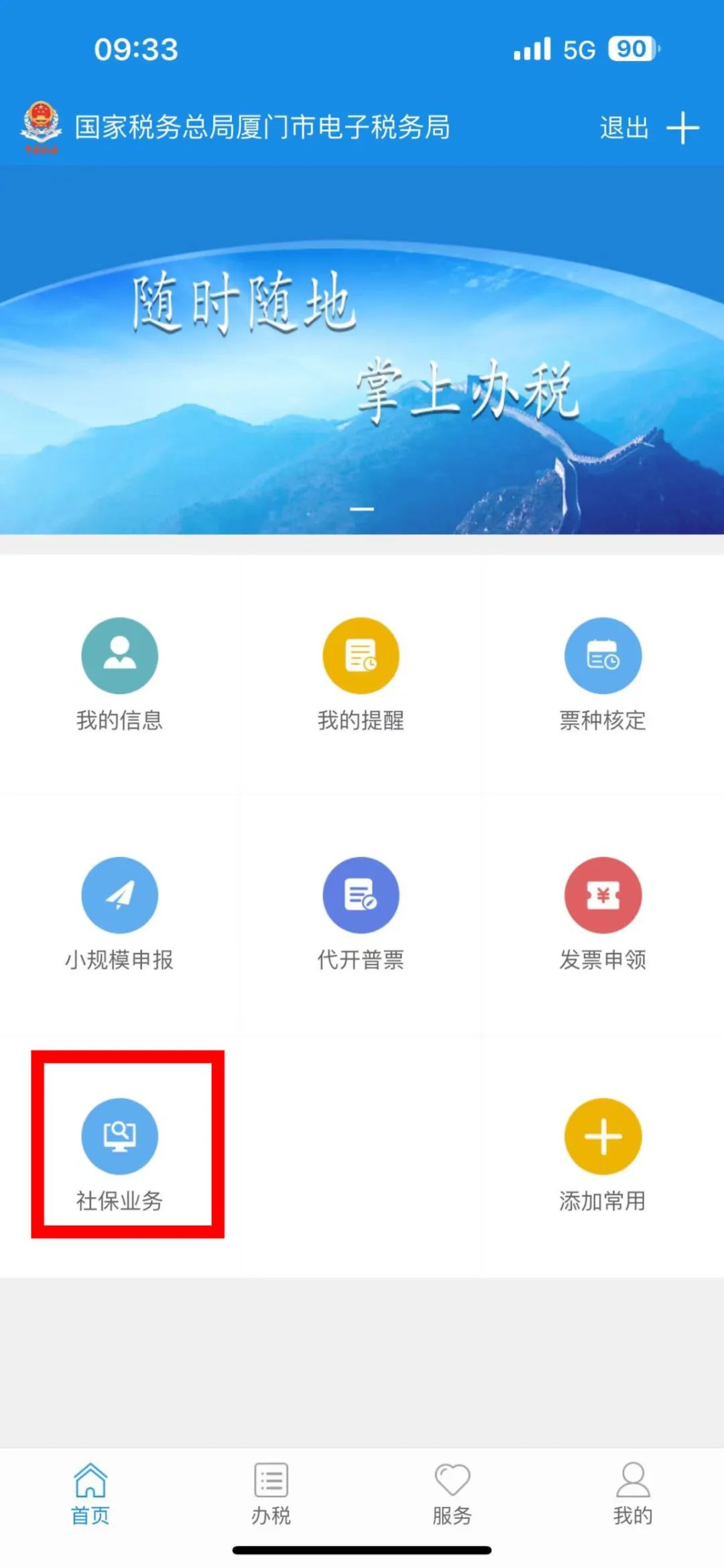Open the plus menu in the header

click(x=683, y=127)
